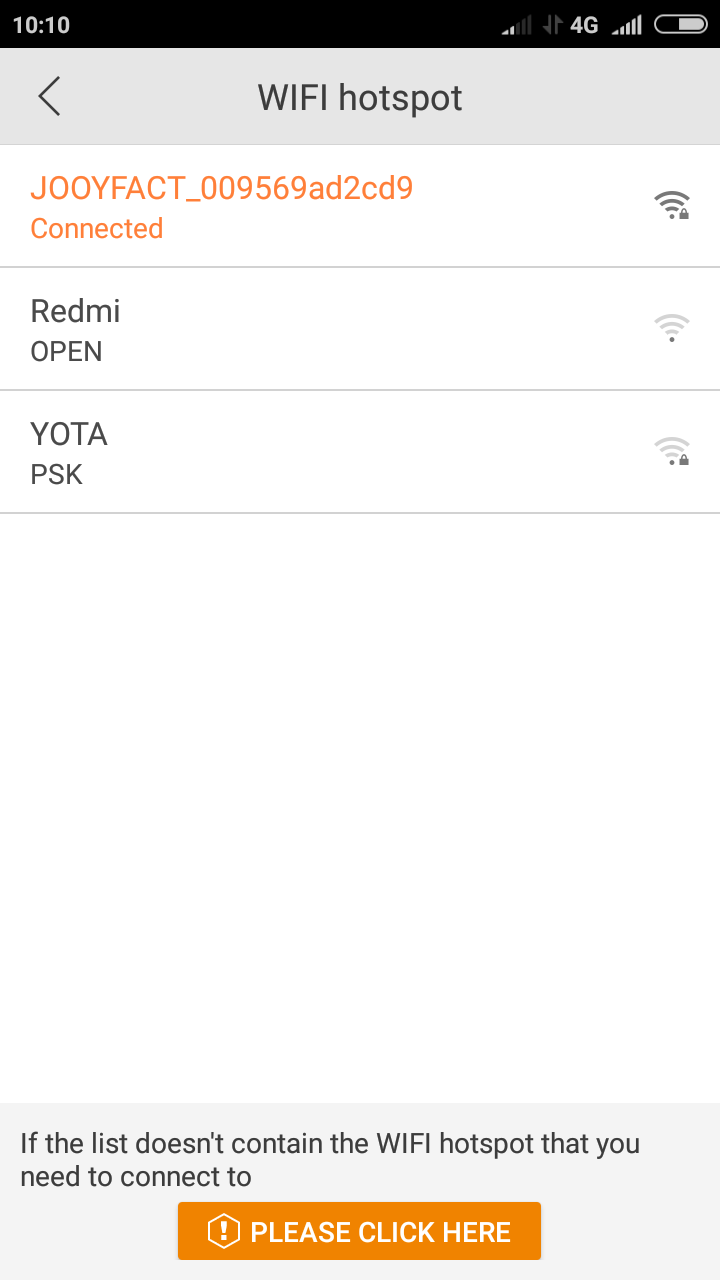This screenshot has width=720, height=1280.
Task: Tap the PLEASE CLICK HERE button
Action: [359, 1231]
